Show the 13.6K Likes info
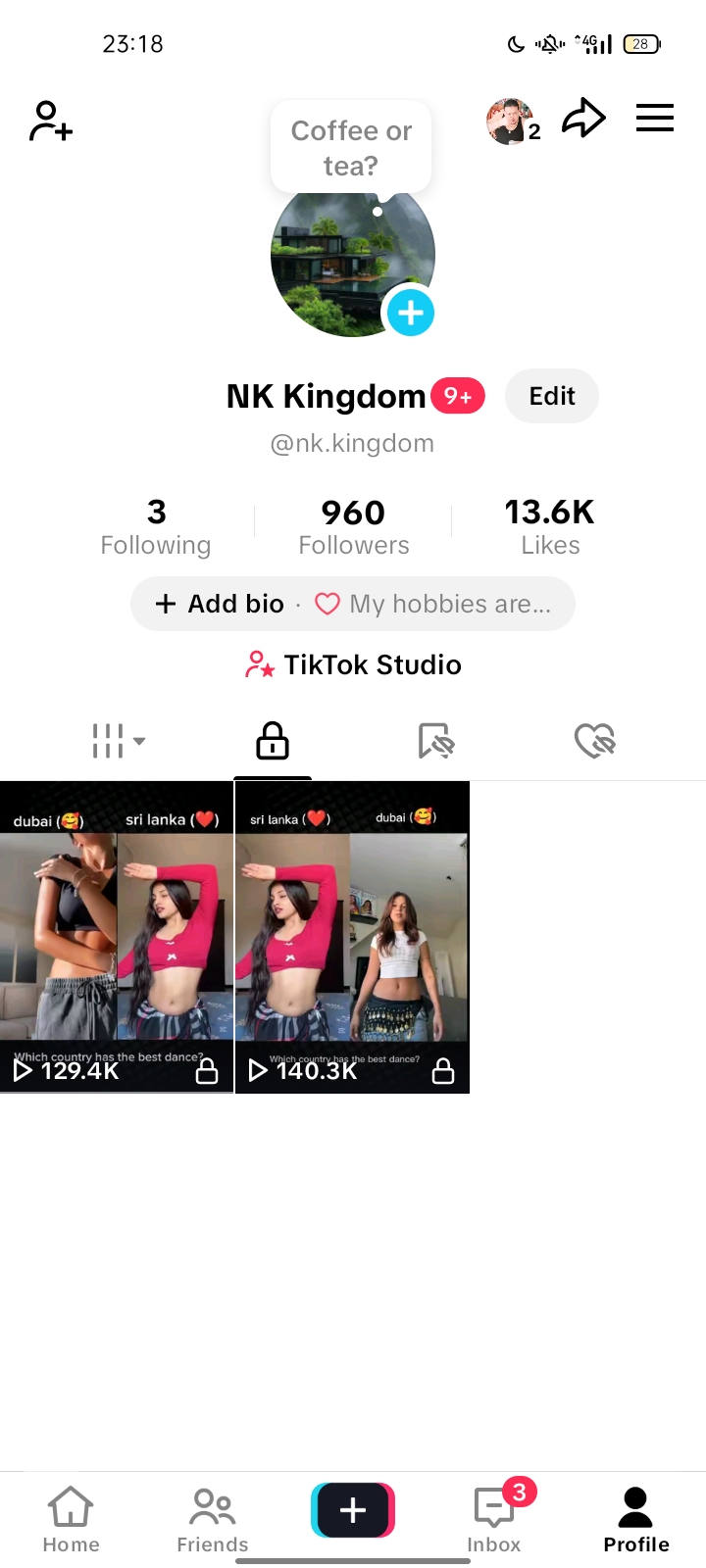 coord(549,526)
